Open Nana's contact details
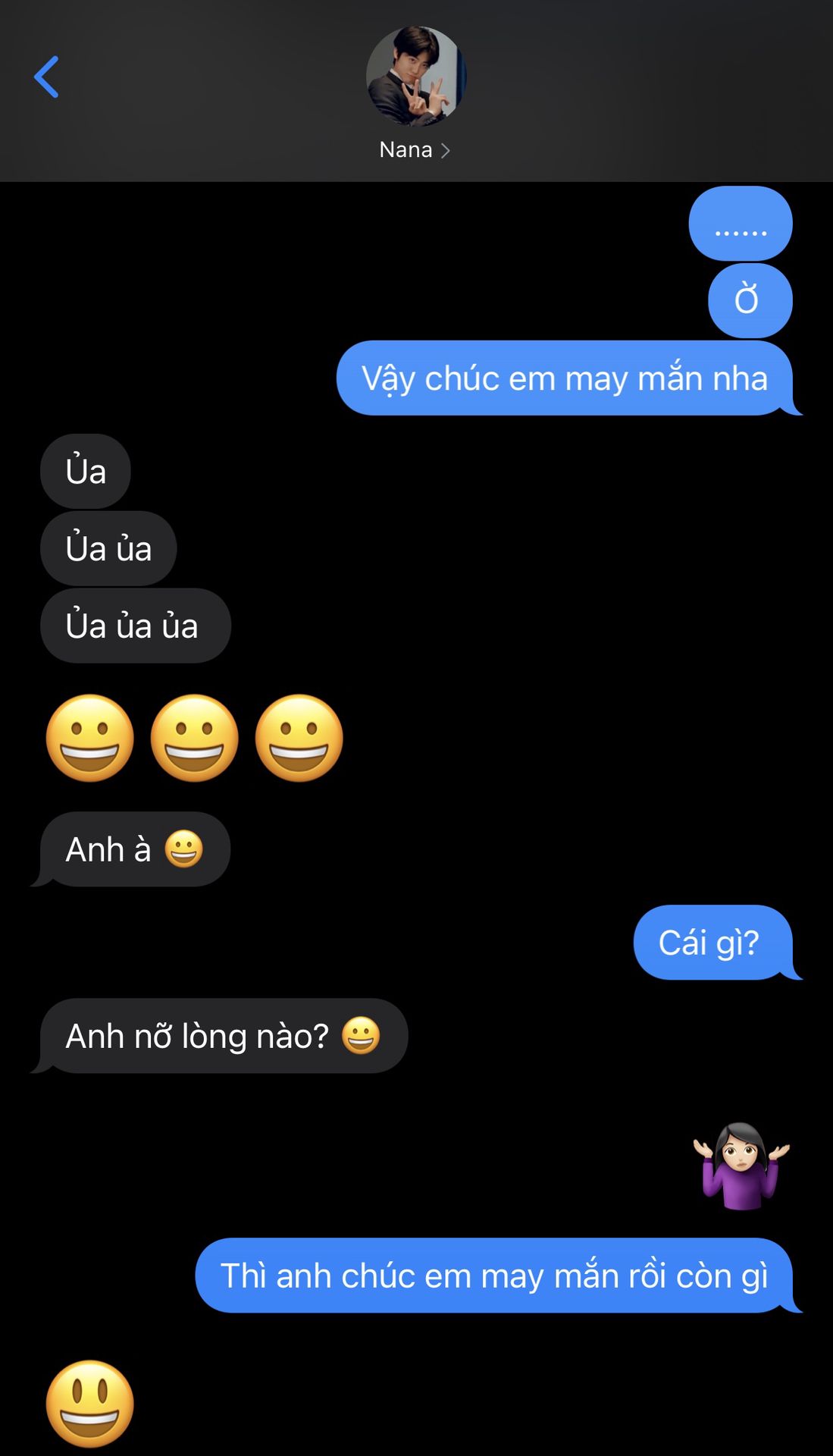The width and height of the screenshot is (833, 1456). pyautogui.click(x=415, y=149)
